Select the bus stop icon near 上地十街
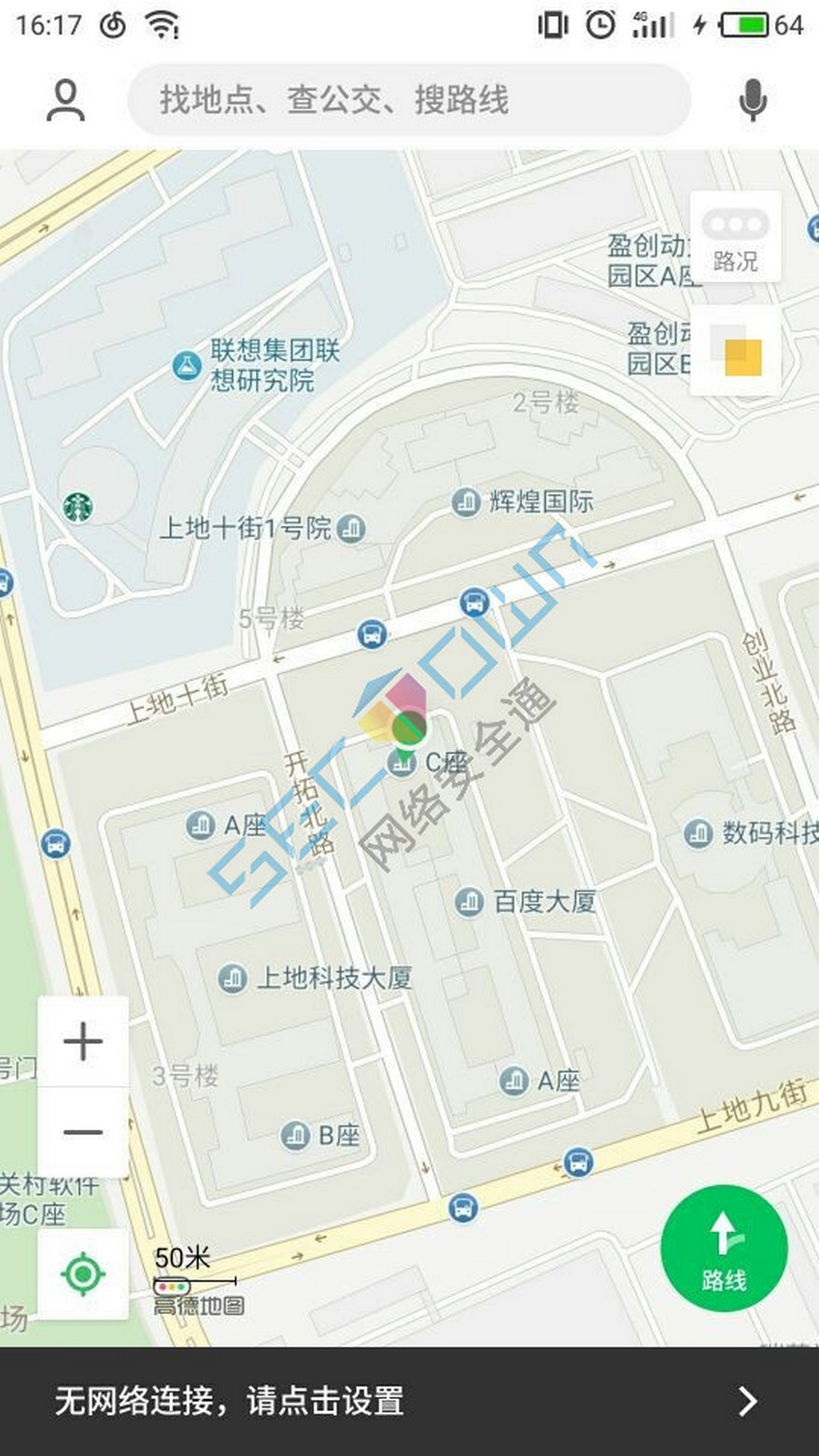 pos(372,633)
